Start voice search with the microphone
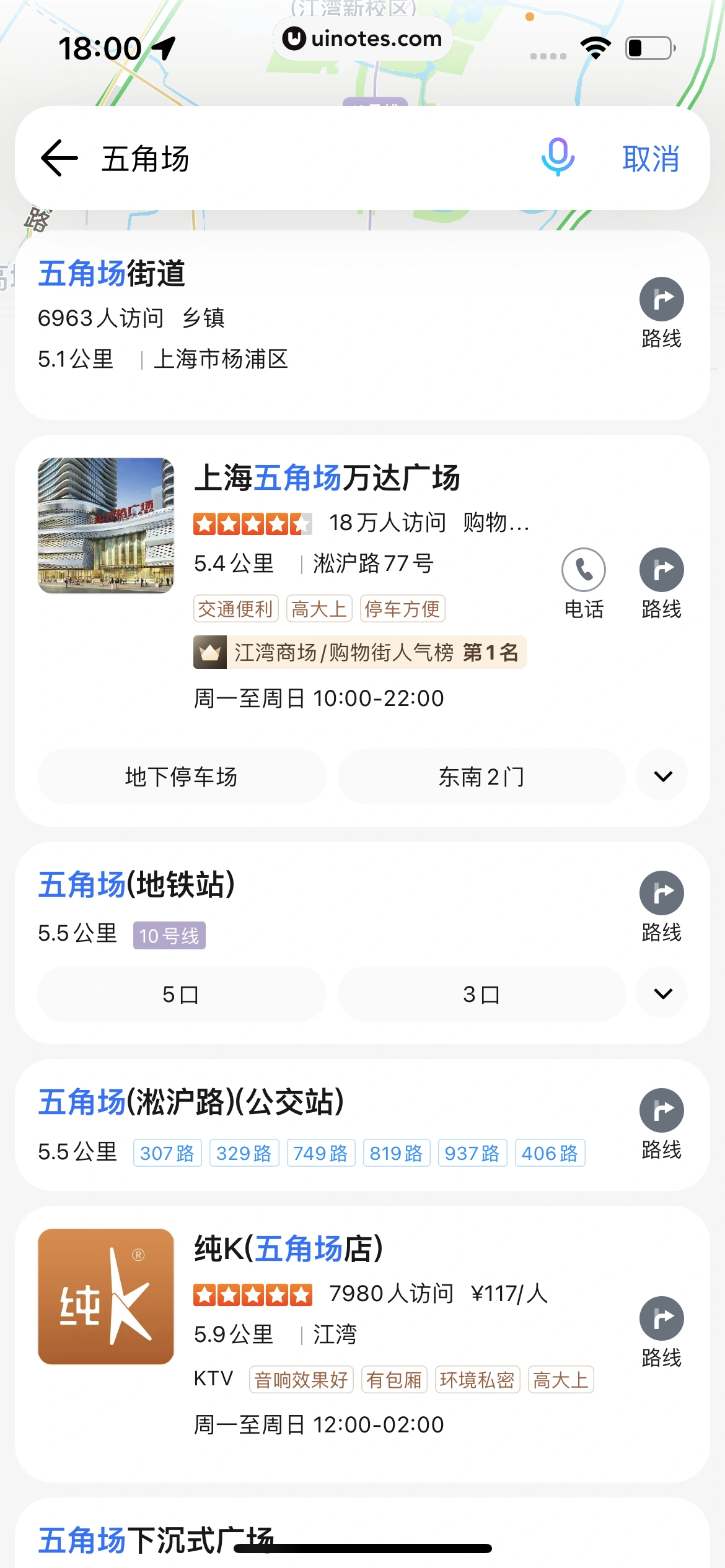 click(x=558, y=157)
